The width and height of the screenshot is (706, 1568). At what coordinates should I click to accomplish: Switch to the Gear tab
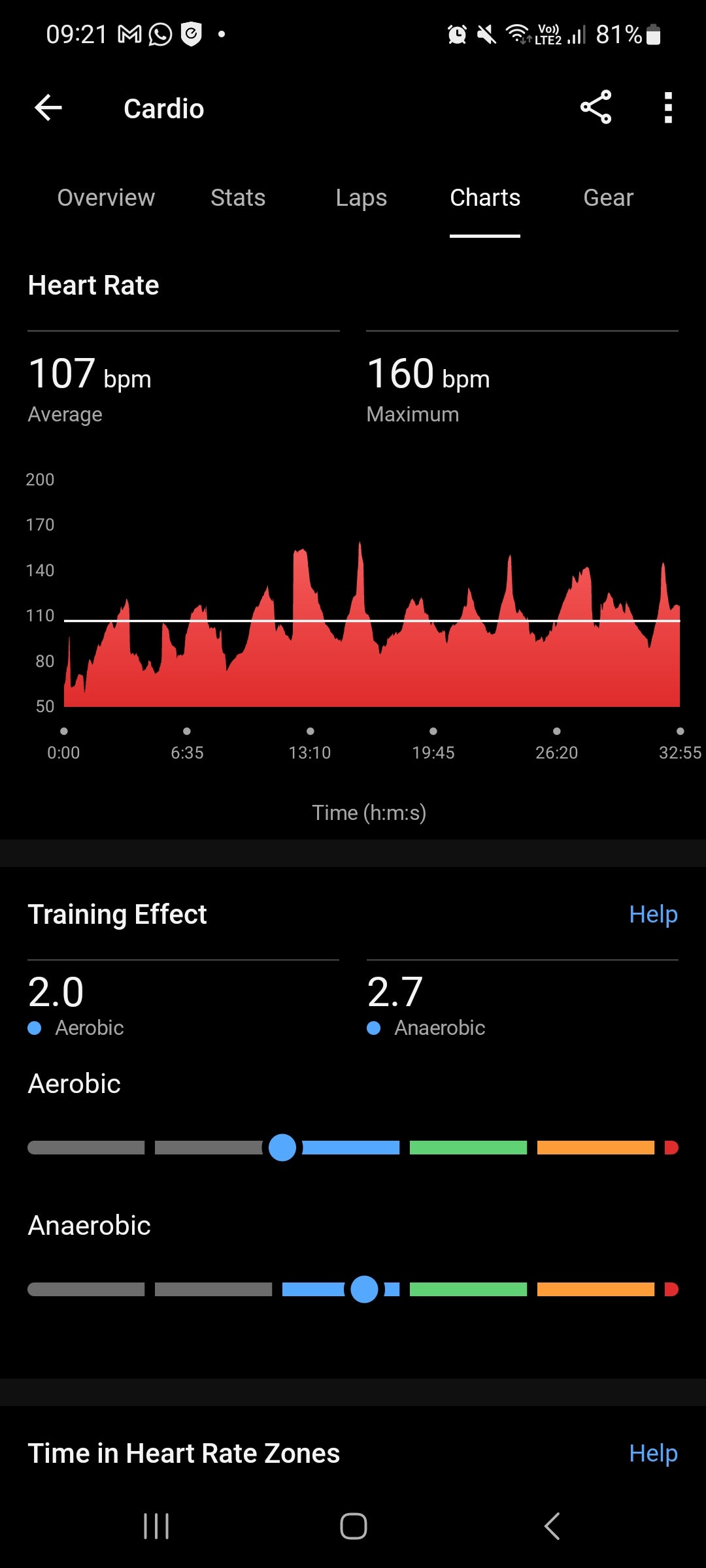pyautogui.click(x=608, y=197)
